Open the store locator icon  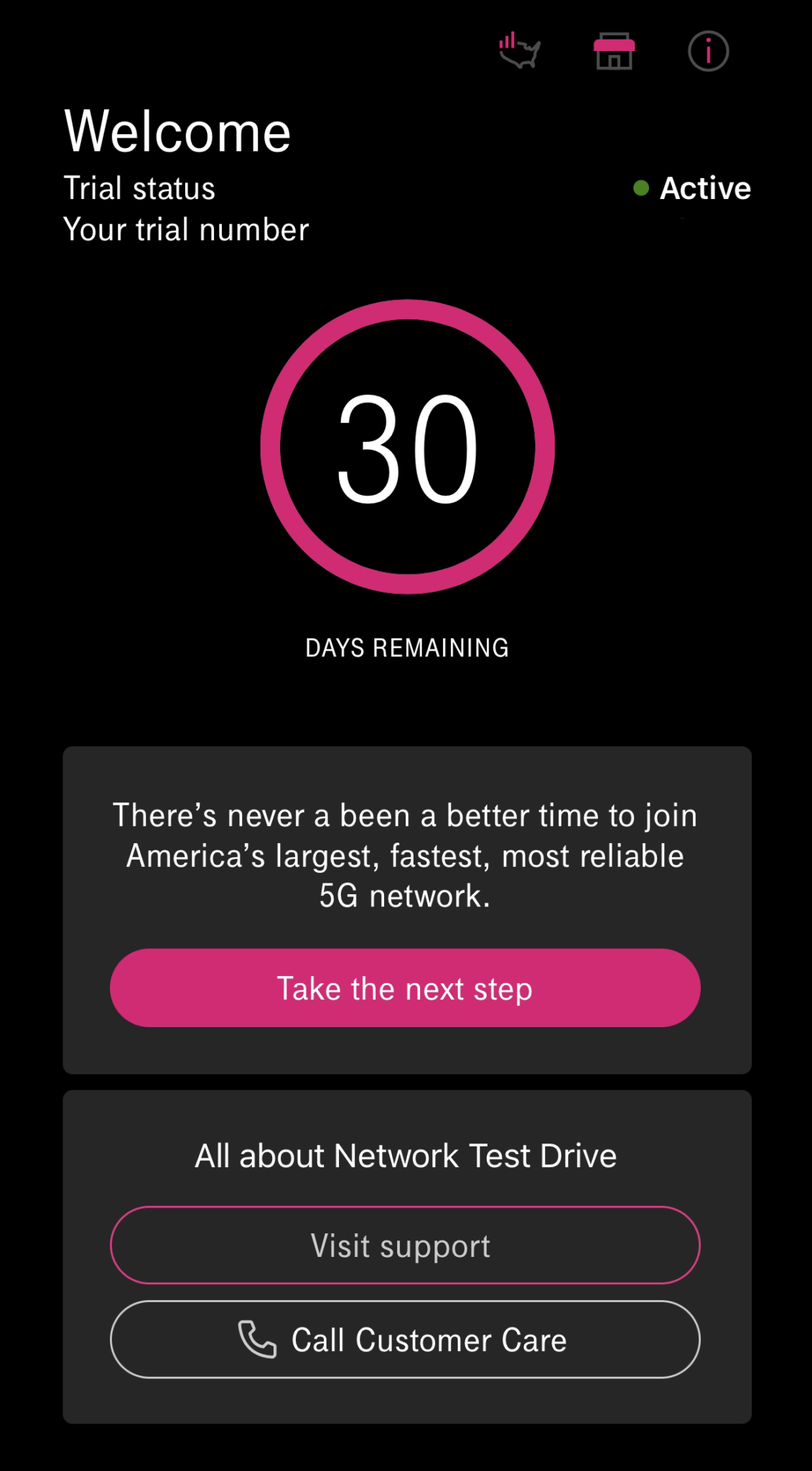(614, 52)
